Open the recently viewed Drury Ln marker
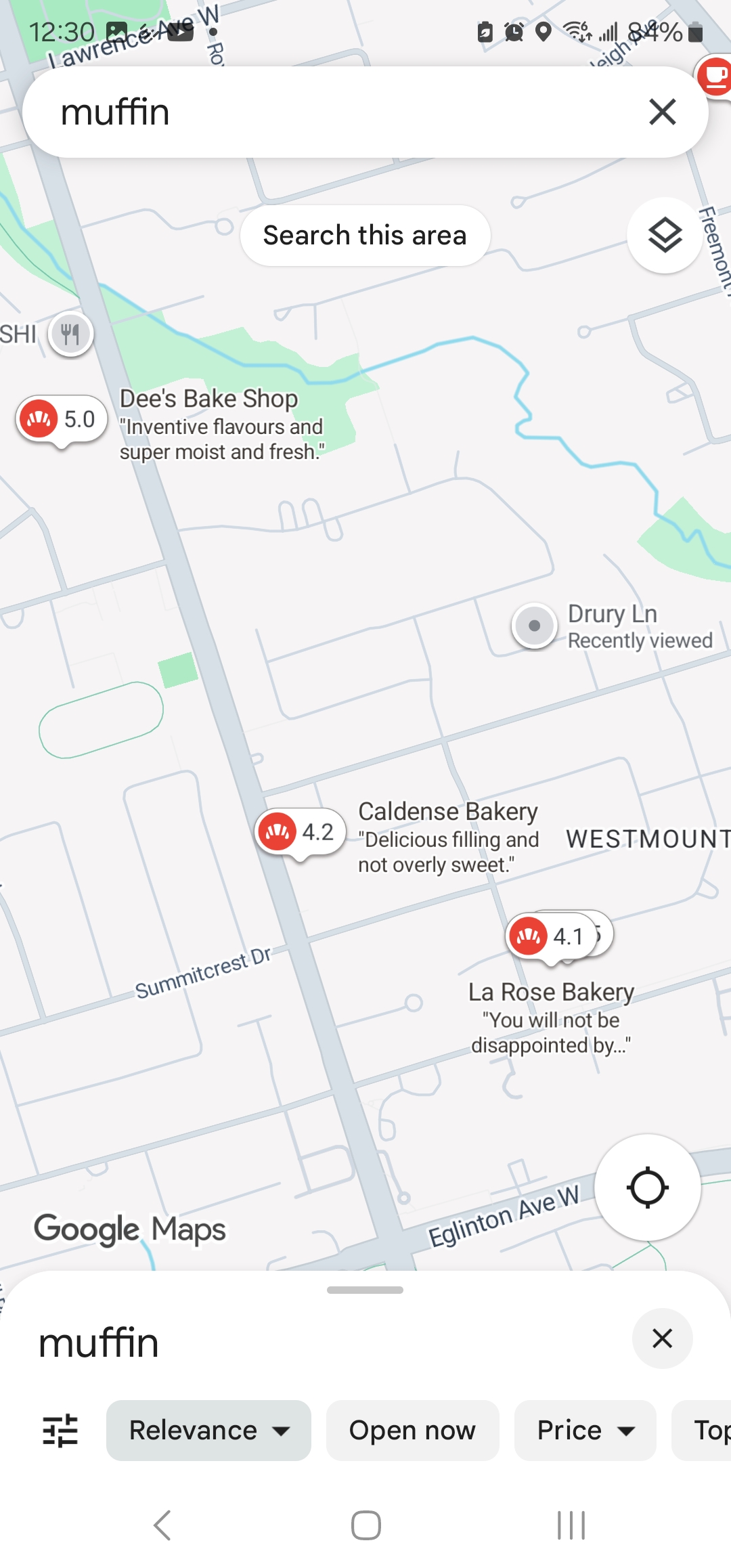731x1568 pixels. click(x=534, y=626)
